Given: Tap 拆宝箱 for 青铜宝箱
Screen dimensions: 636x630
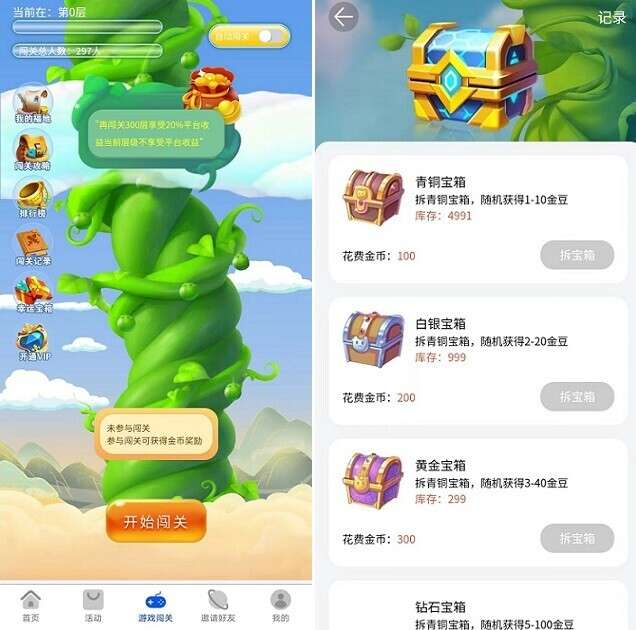Looking at the screenshot, I should (577, 255).
